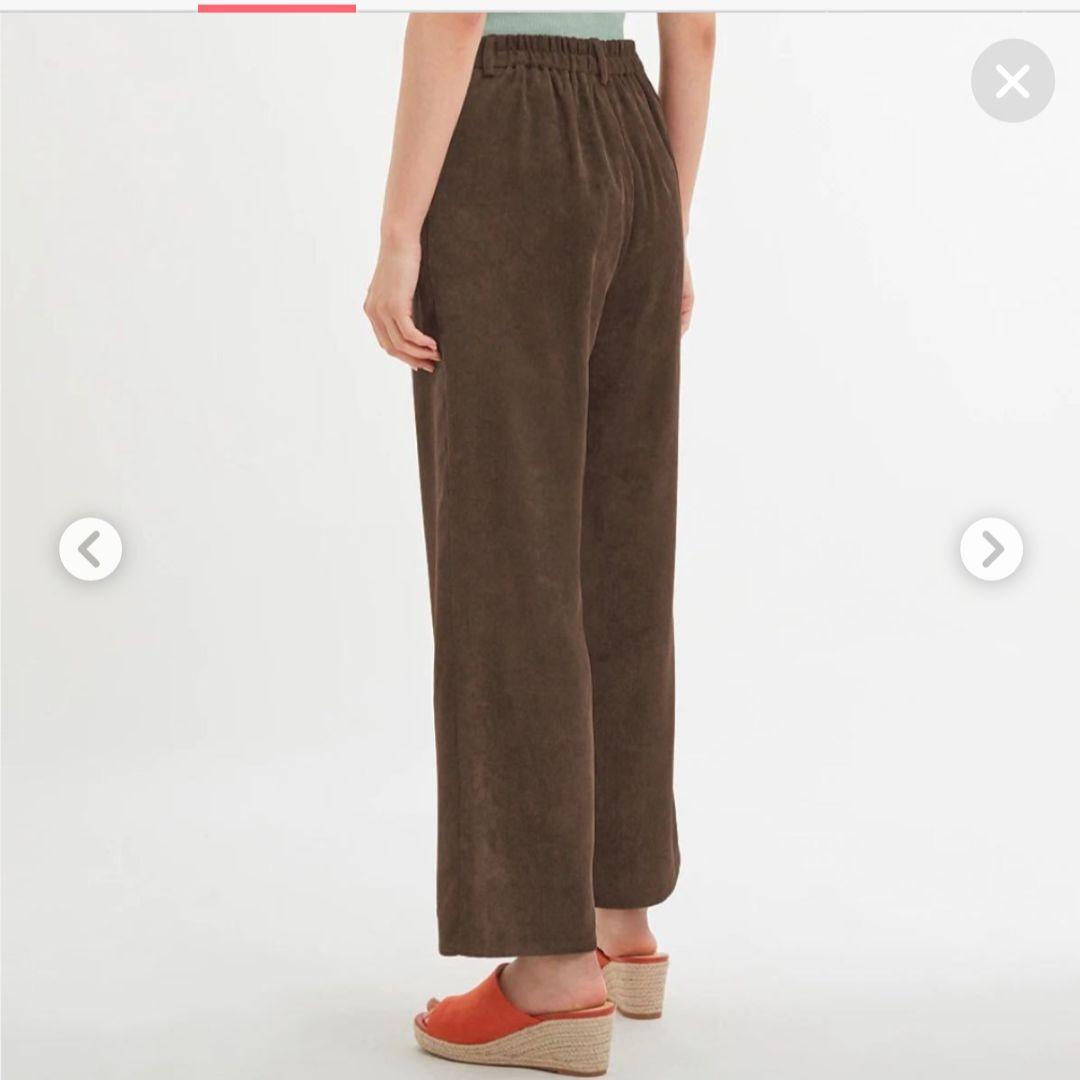Go to the previous product image
This screenshot has width=1080, height=1080.
pos(91,549)
